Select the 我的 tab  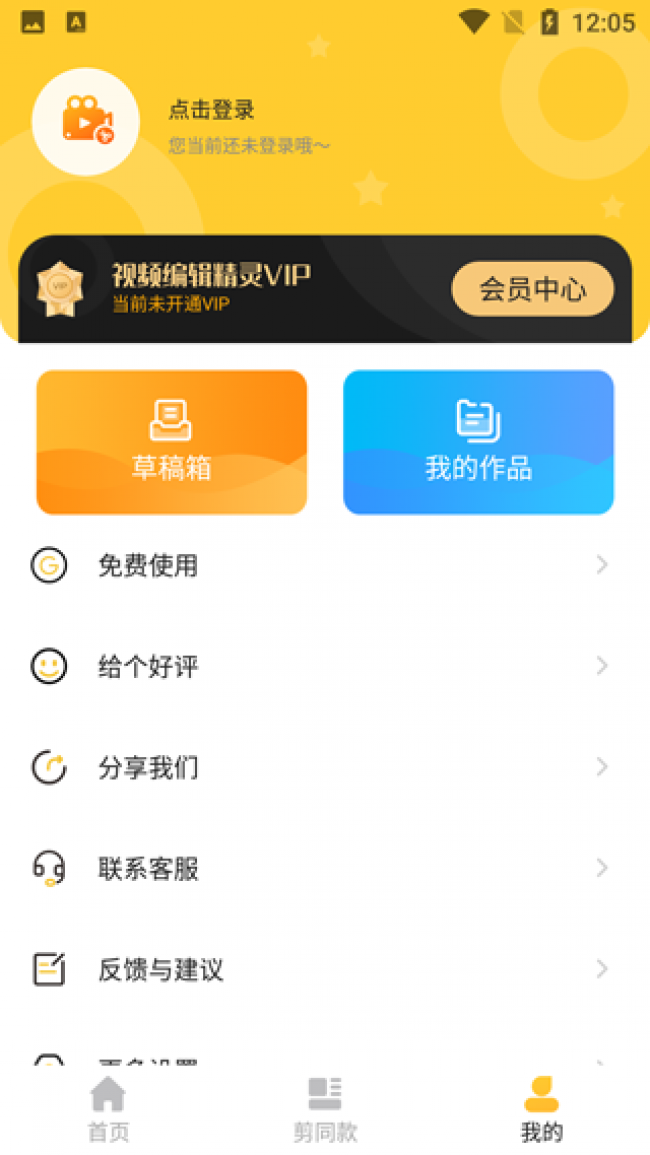tap(542, 1109)
